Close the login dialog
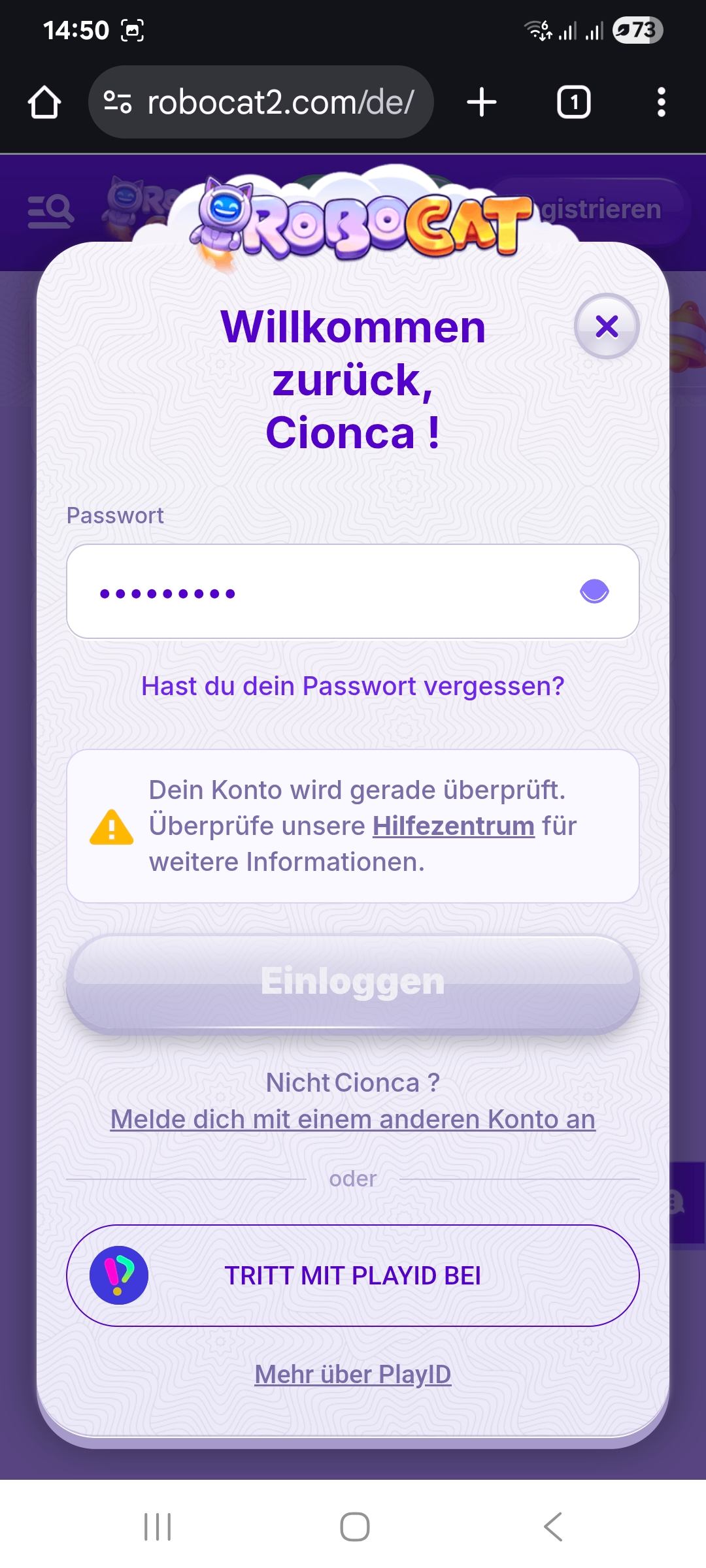Viewport: 706px width, 1568px height. (x=606, y=326)
